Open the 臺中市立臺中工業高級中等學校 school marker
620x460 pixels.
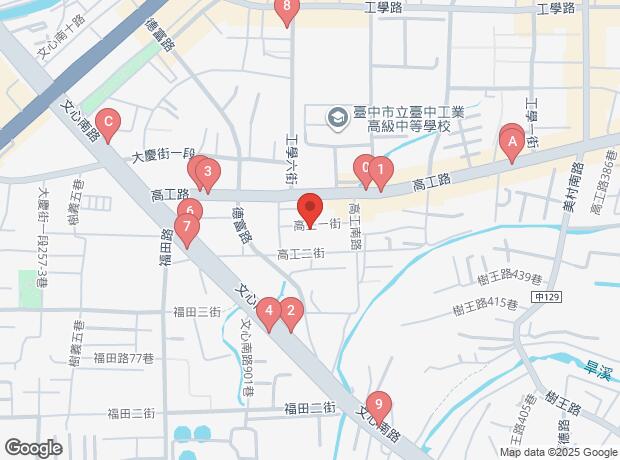coord(337,118)
